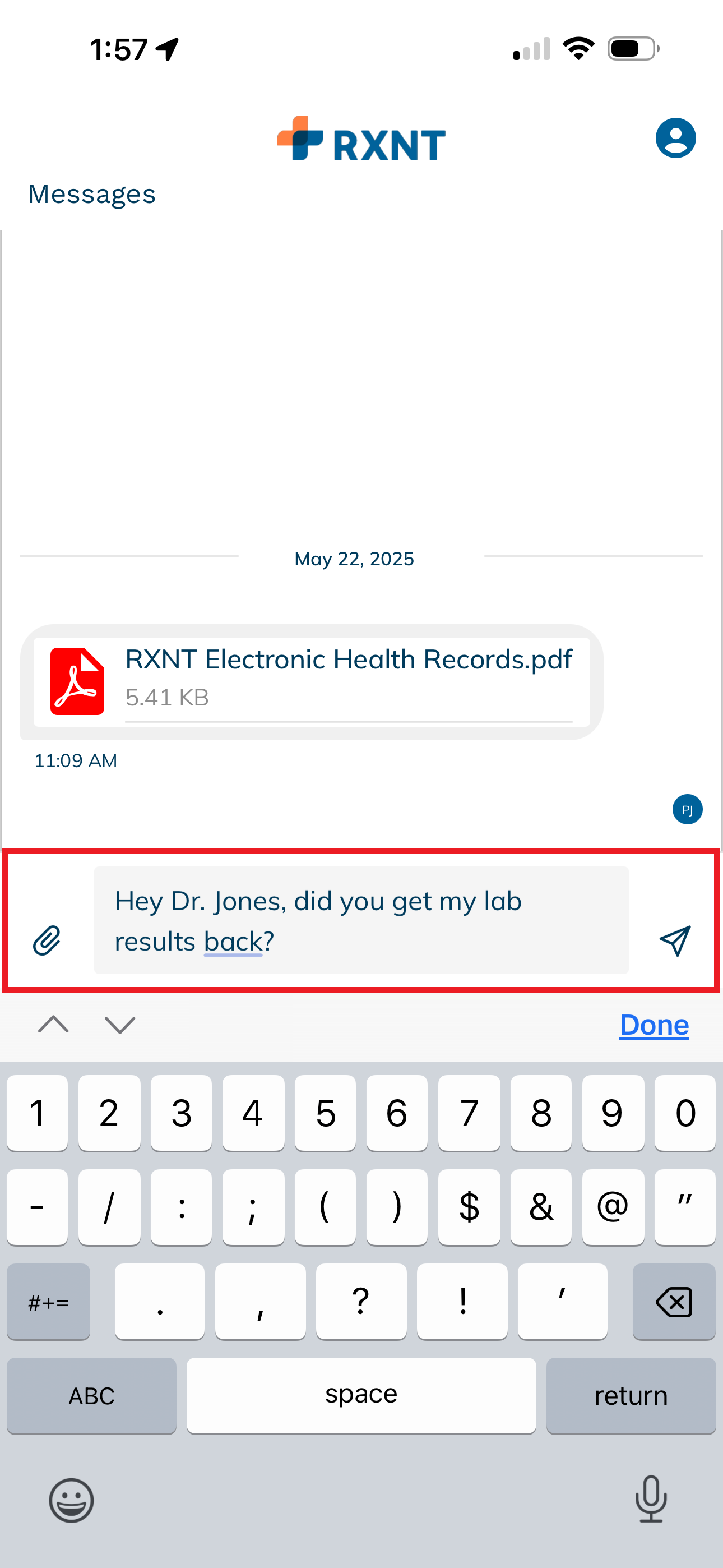Hit the return key
The height and width of the screenshot is (1568, 723).
click(631, 1395)
